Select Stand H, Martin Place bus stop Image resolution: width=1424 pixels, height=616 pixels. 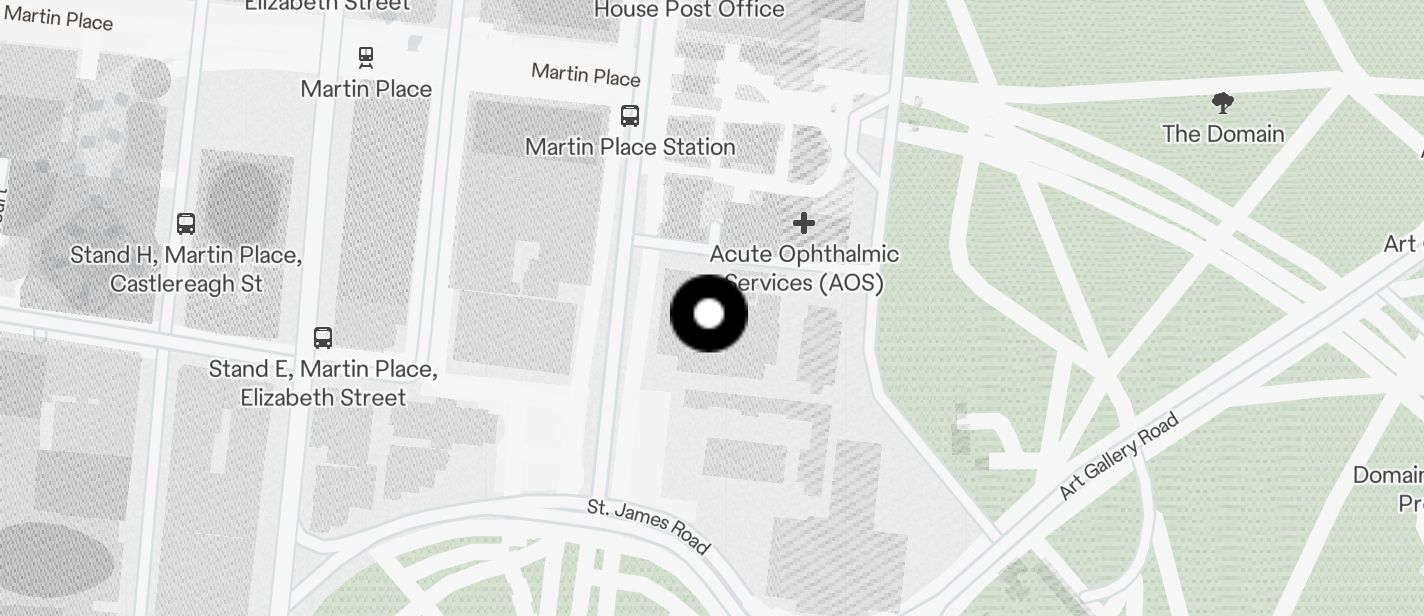186,223
